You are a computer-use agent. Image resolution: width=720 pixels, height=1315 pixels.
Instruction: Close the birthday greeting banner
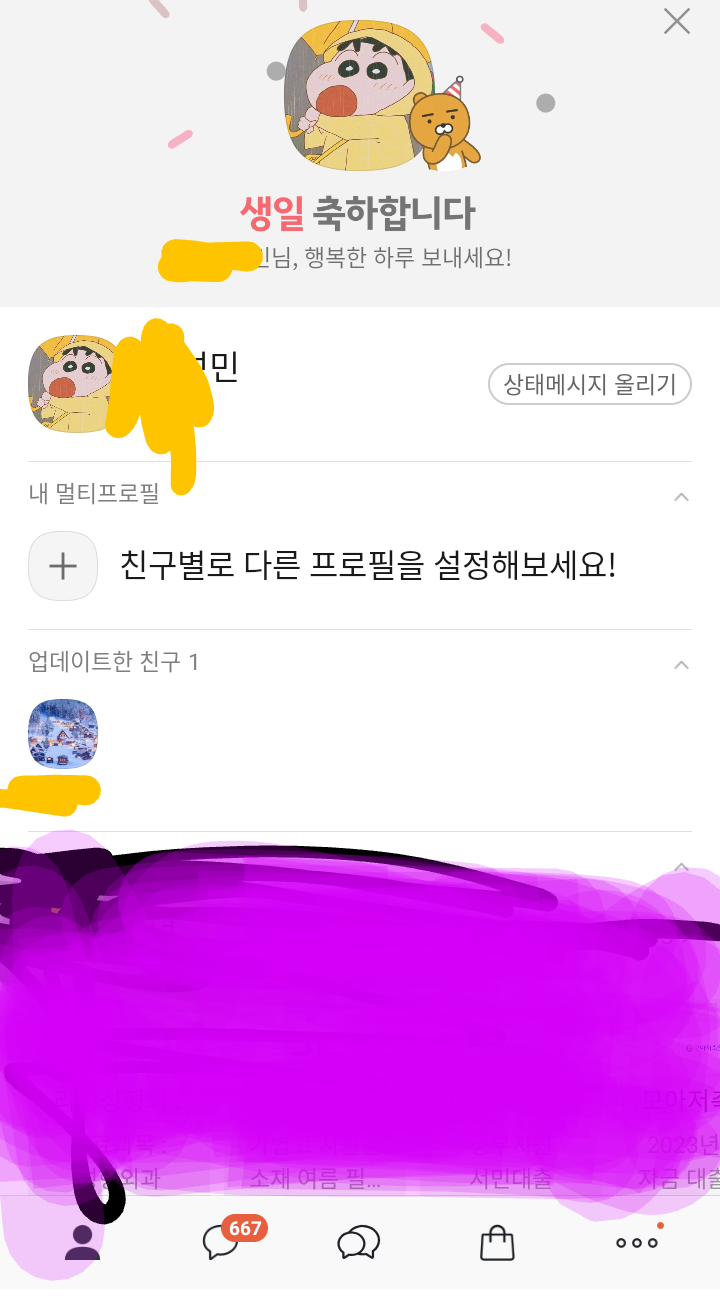point(677,21)
